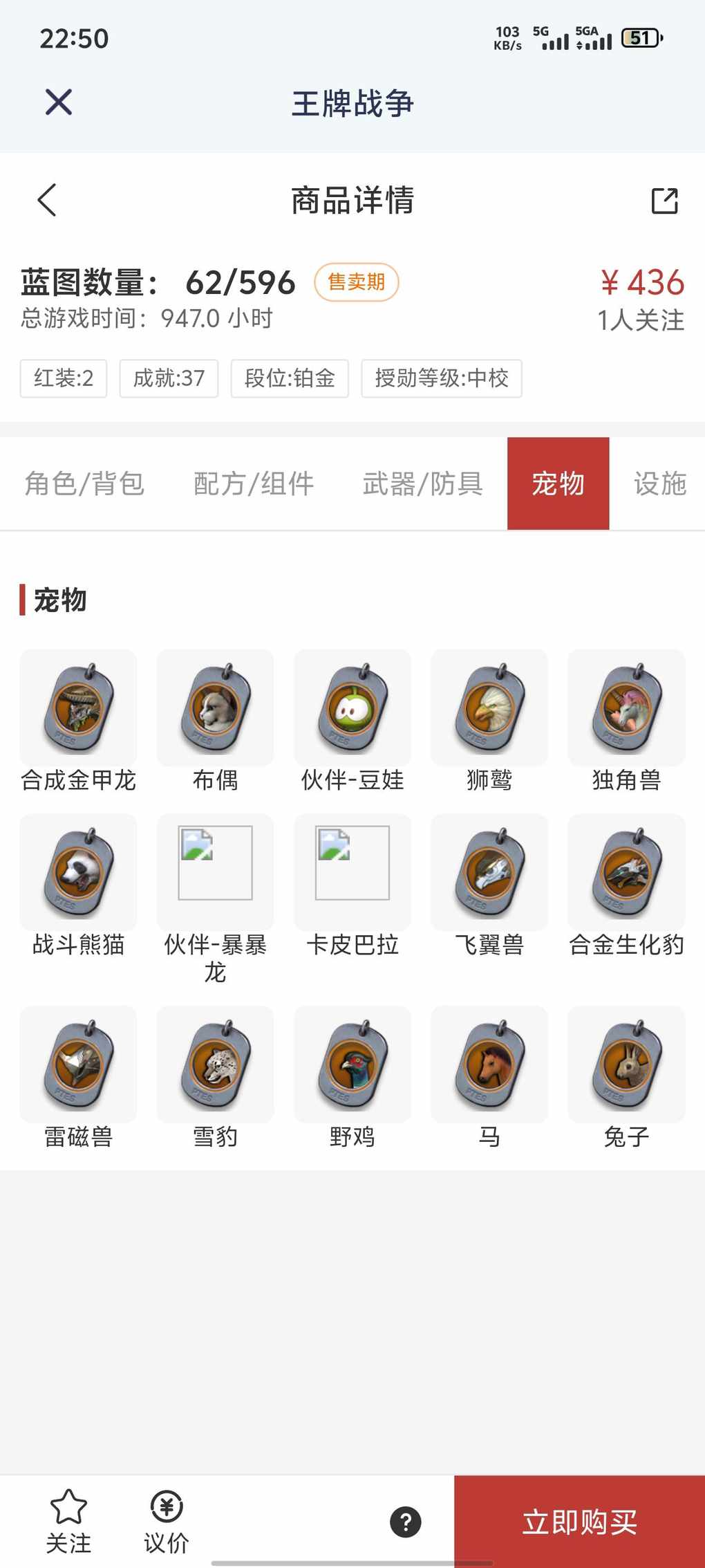The height and width of the screenshot is (1568, 705).
Task: Open help via the question mark icon
Action: (x=406, y=1522)
